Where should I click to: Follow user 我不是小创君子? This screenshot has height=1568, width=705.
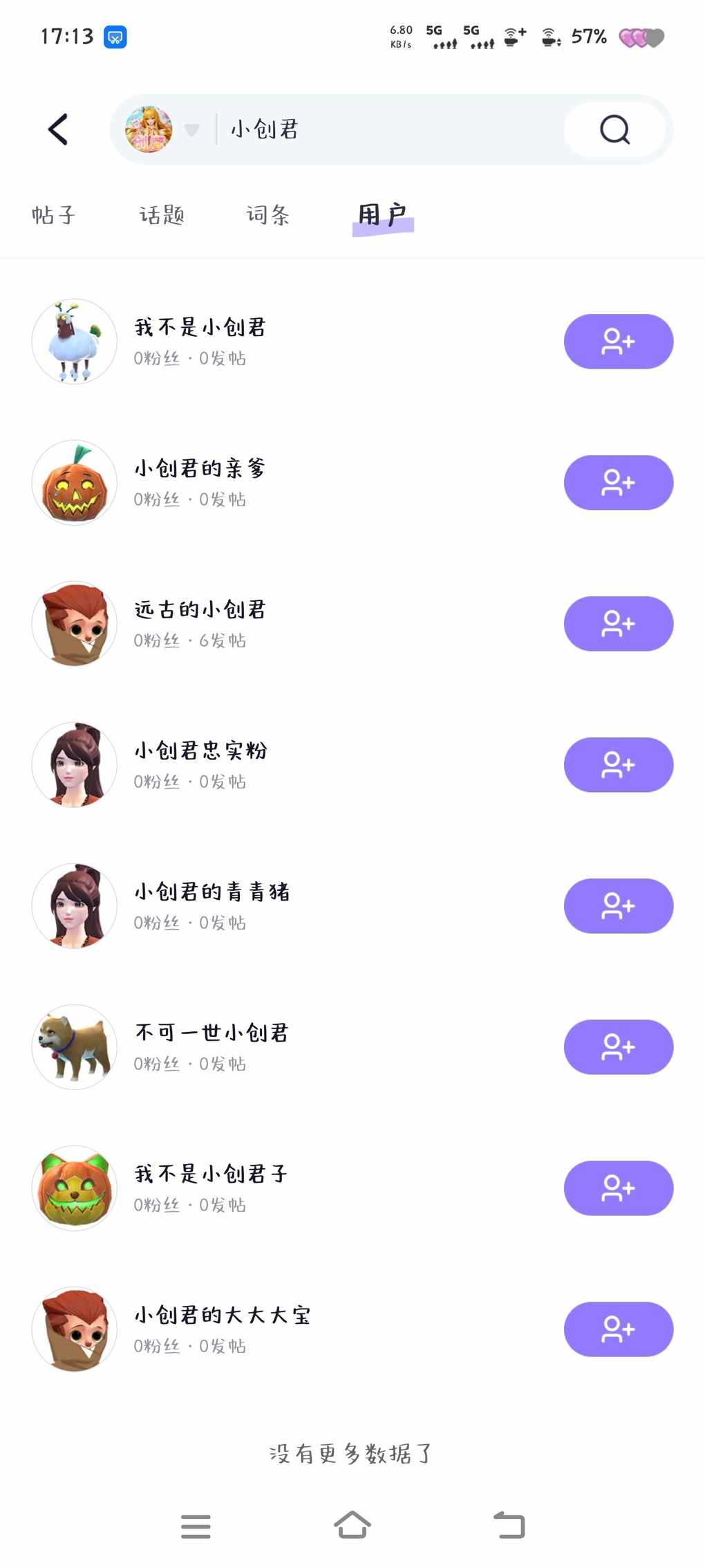[618, 1188]
